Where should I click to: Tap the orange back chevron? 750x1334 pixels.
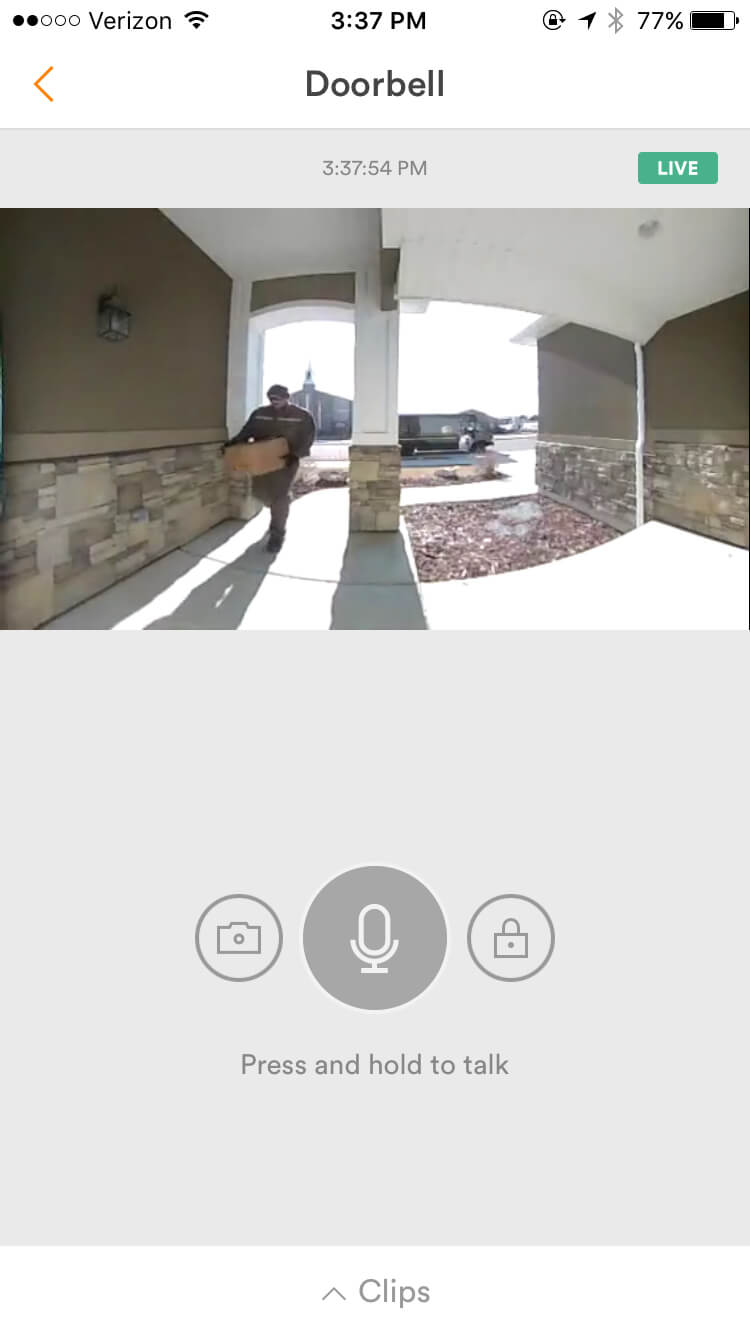coord(42,84)
